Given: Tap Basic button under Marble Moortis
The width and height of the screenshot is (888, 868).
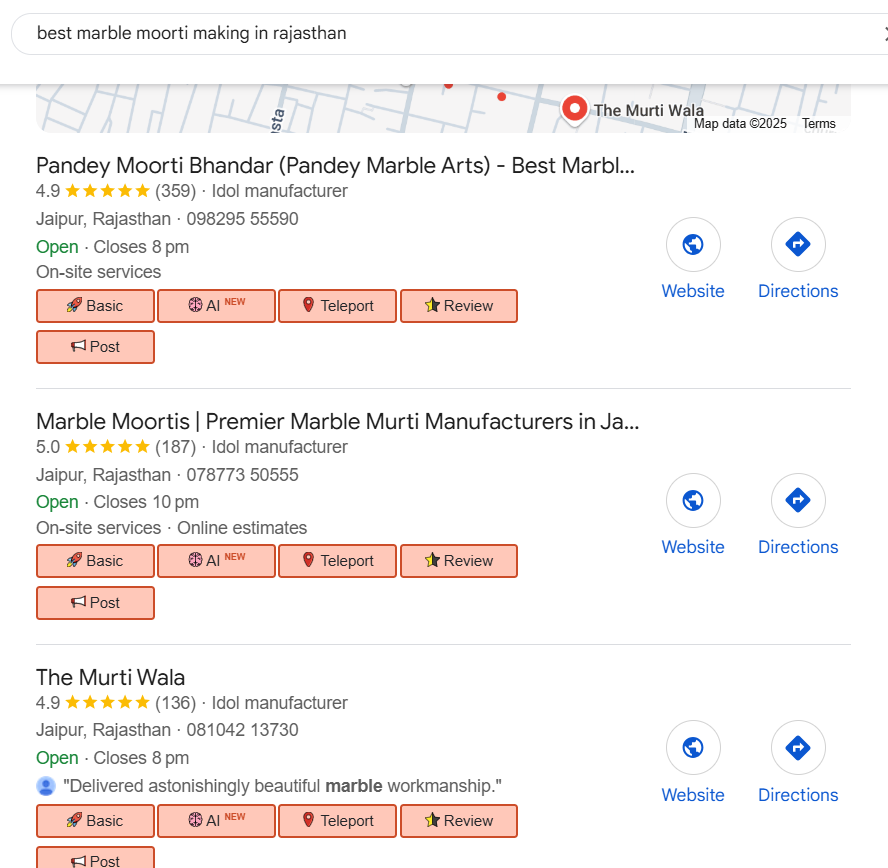Looking at the screenshot, I should 95,561.
